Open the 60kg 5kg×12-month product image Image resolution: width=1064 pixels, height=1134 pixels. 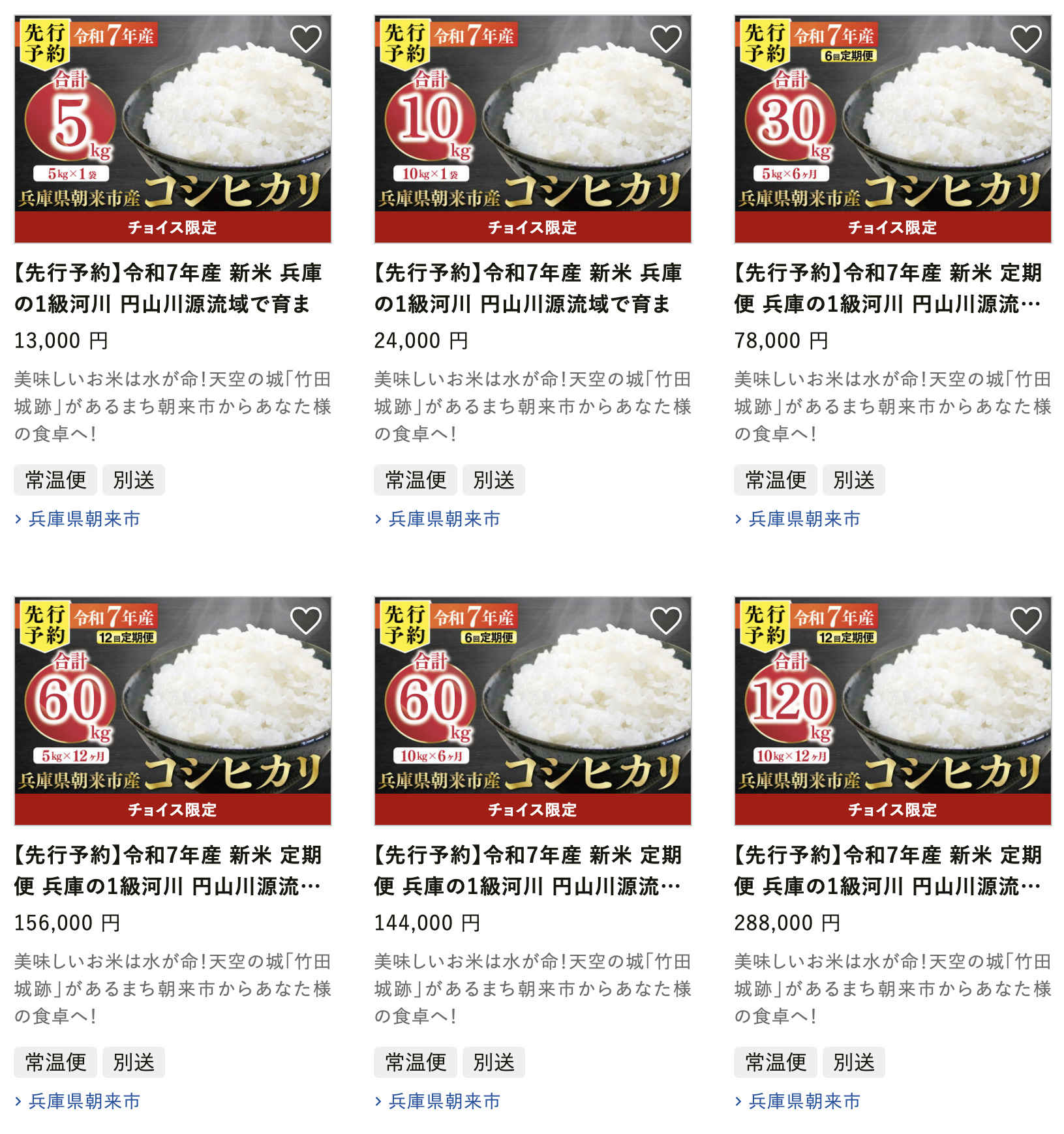[x=173, y=712]
